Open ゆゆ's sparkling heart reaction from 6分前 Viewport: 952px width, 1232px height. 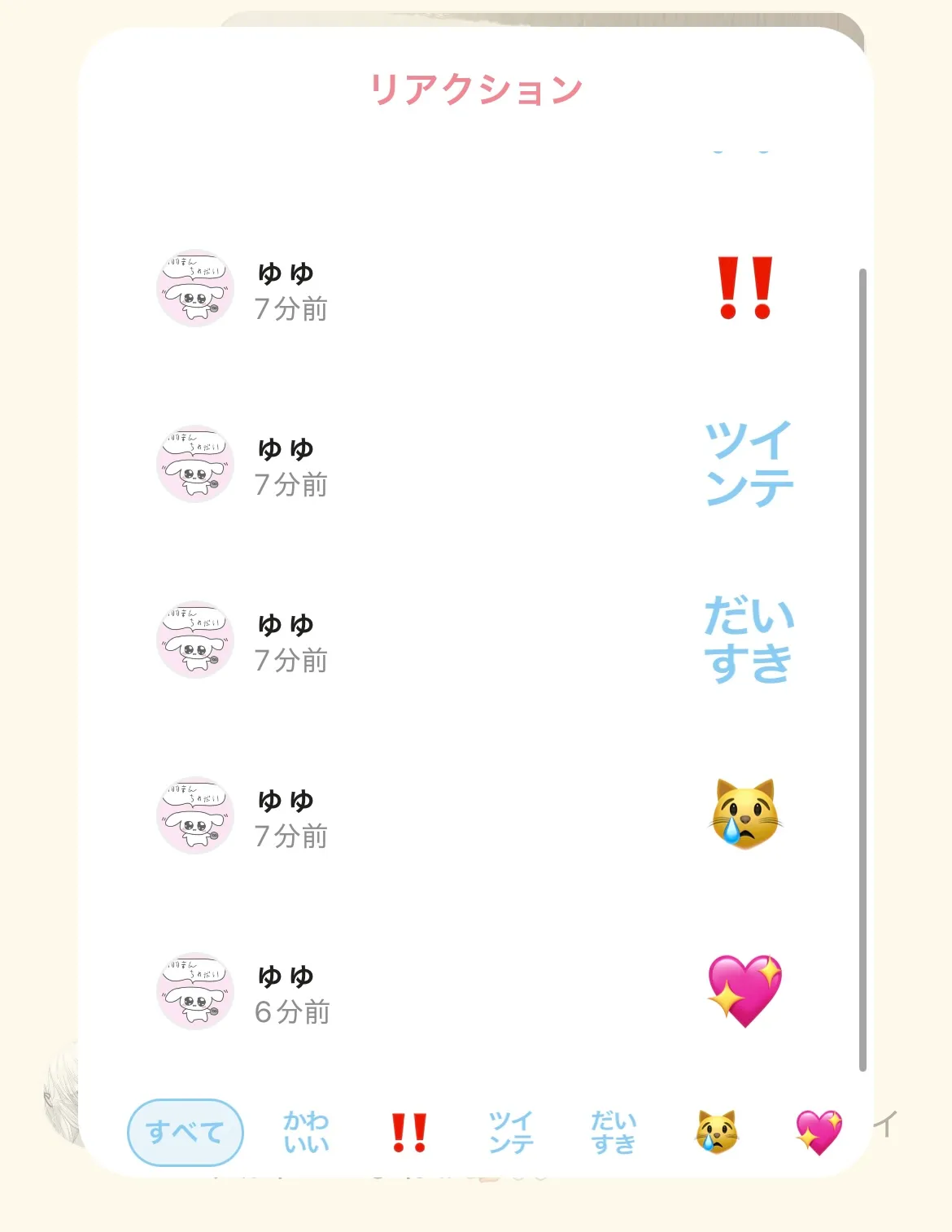(x=472, y=992)
